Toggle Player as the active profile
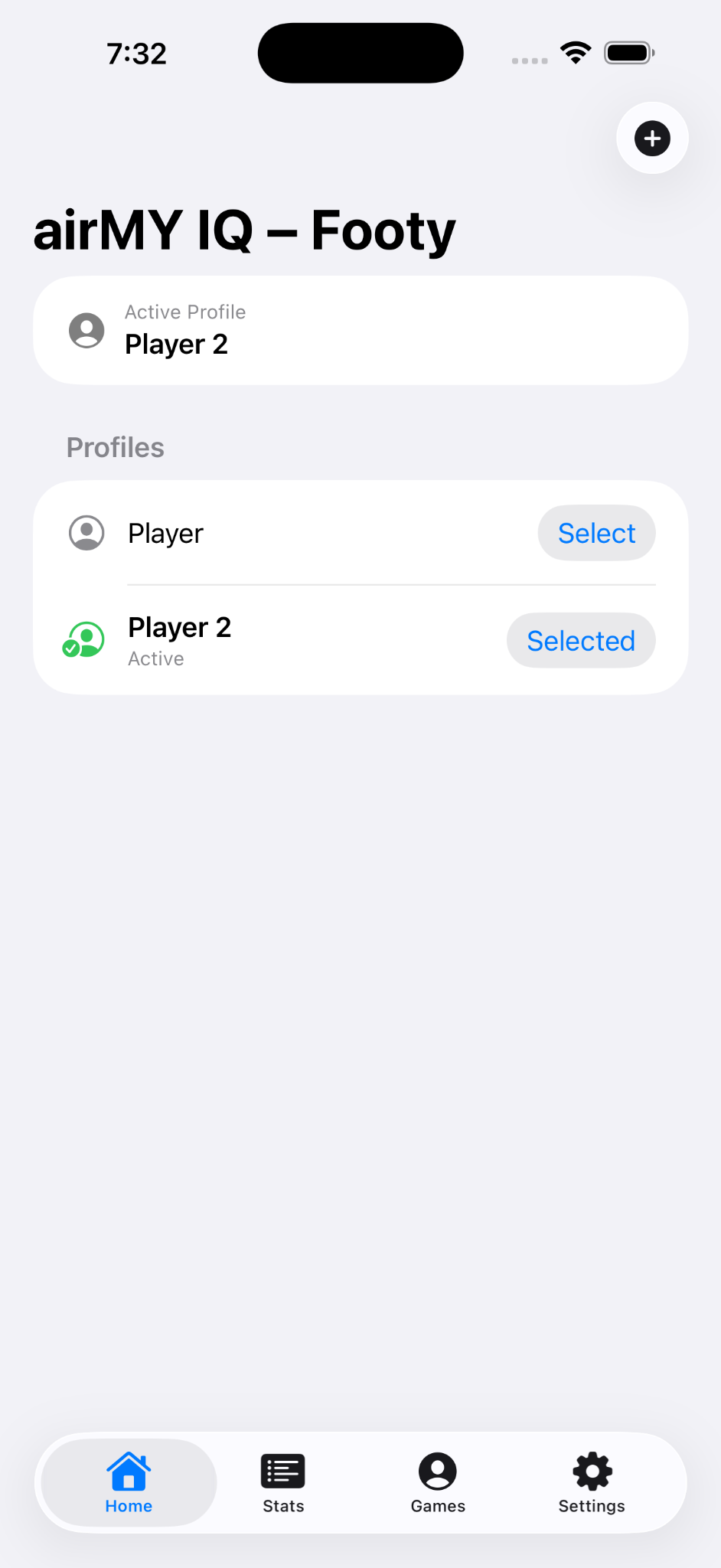 (x=596, y=533)
